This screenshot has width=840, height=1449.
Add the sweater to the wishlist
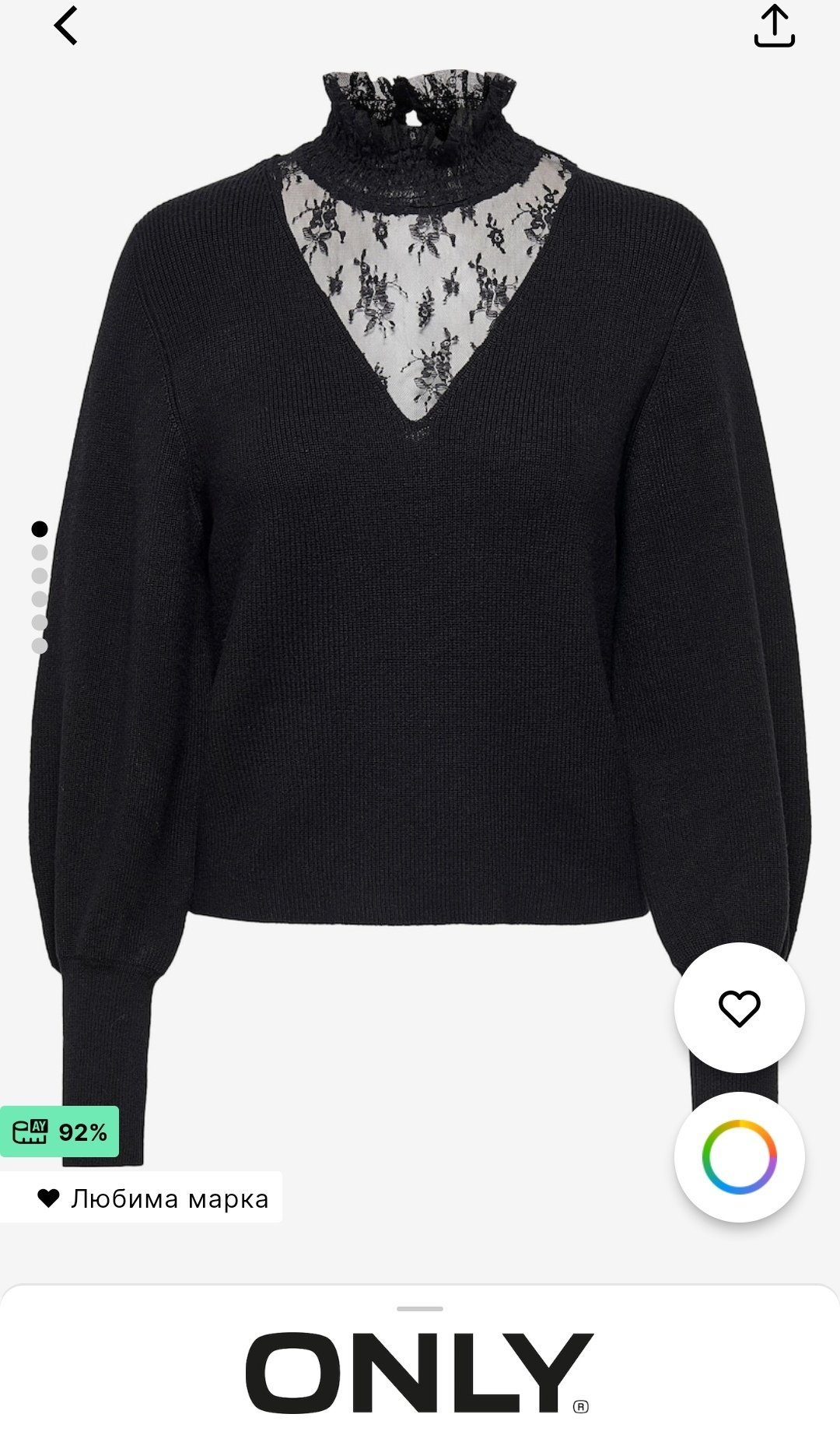pos(739,1008)
